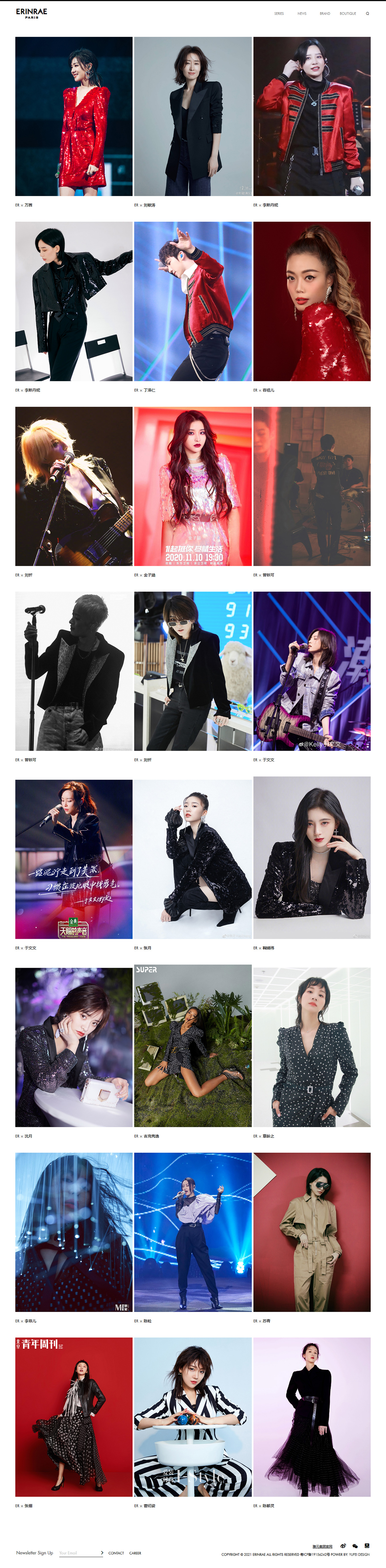
Task: View the ER × 金子涵 pink dress photo
Action: pyautogui.click(x=193, y=486)
